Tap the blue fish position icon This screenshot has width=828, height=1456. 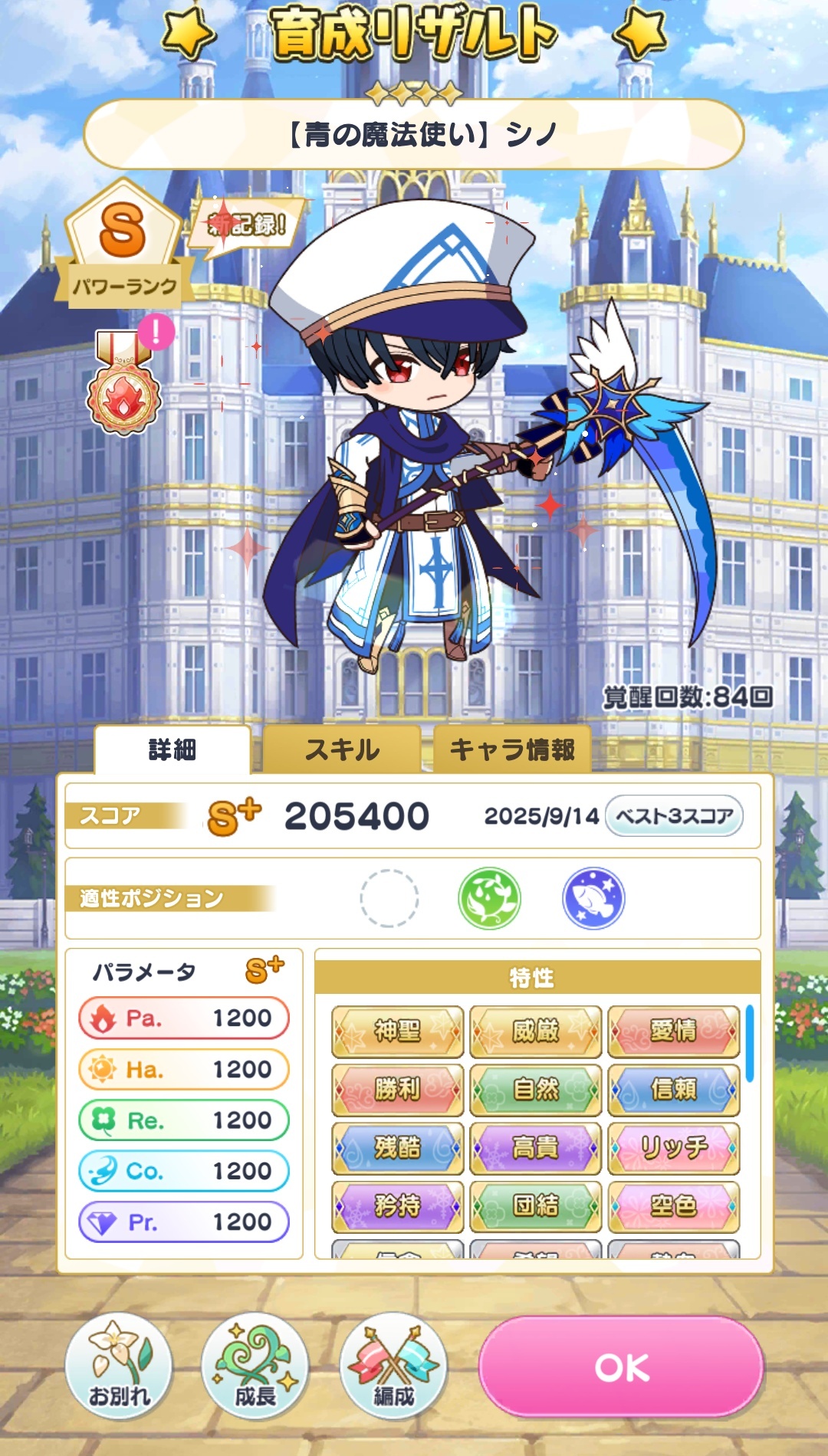click(593, 898)
